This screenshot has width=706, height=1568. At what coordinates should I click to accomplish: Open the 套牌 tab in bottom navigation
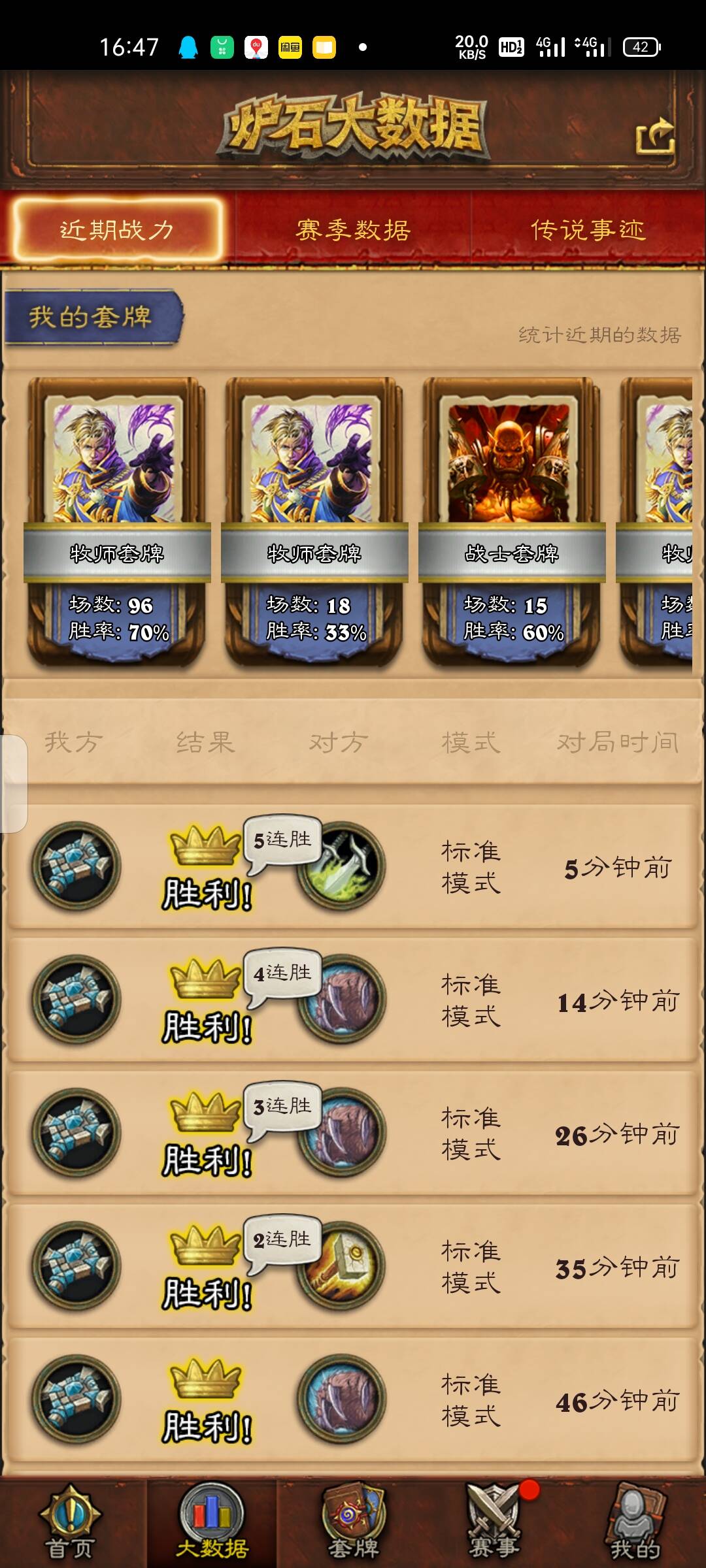point(353,1524)
